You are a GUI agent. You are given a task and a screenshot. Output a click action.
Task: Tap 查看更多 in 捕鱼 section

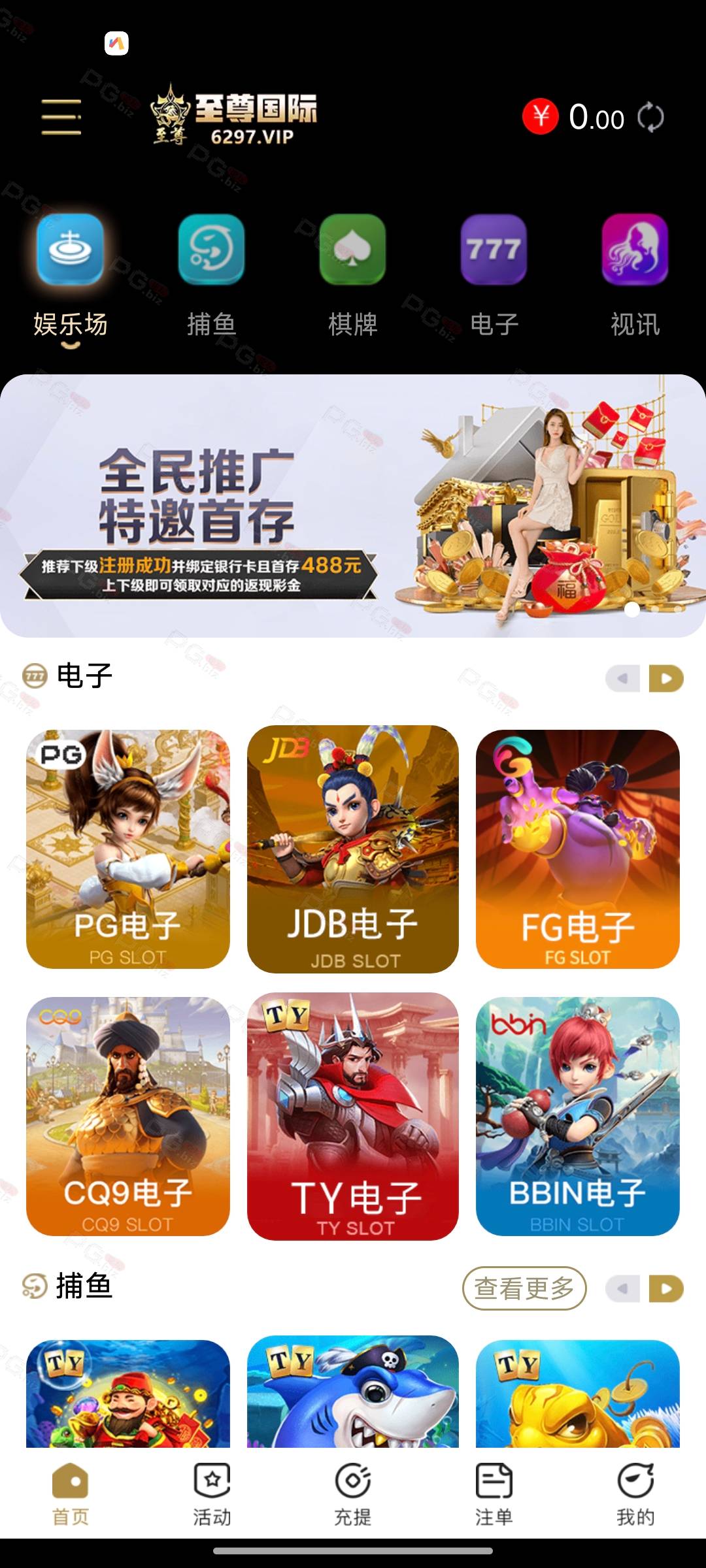click(x=524, y=1288)
